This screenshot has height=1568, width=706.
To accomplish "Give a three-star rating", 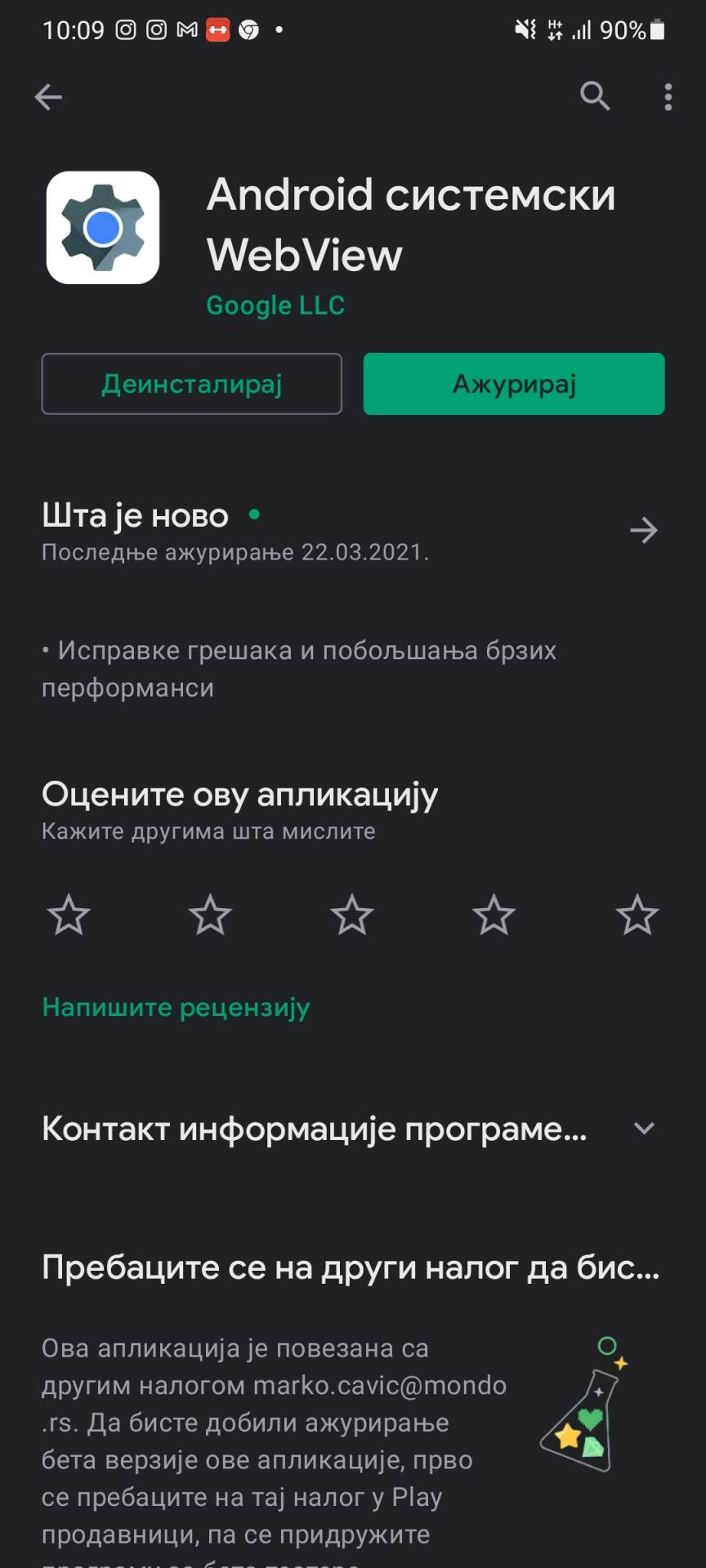I will pos(352,916).
